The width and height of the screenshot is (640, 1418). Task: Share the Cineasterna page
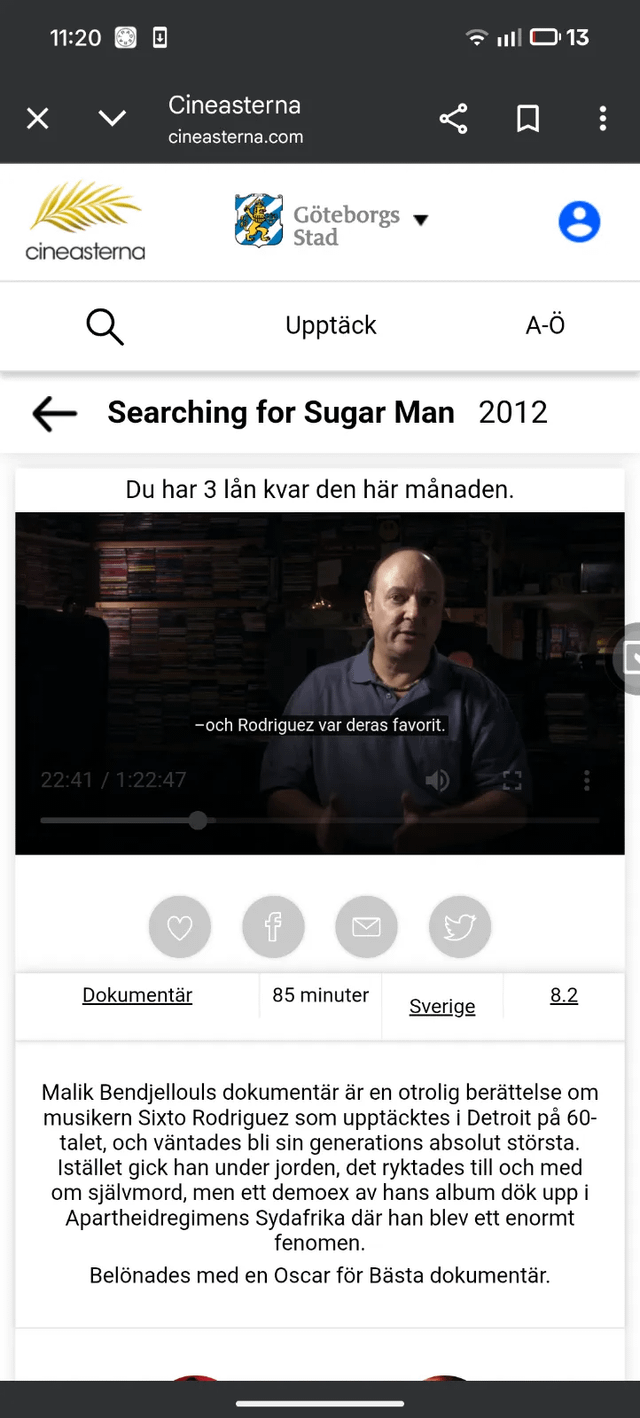(453, 119)
